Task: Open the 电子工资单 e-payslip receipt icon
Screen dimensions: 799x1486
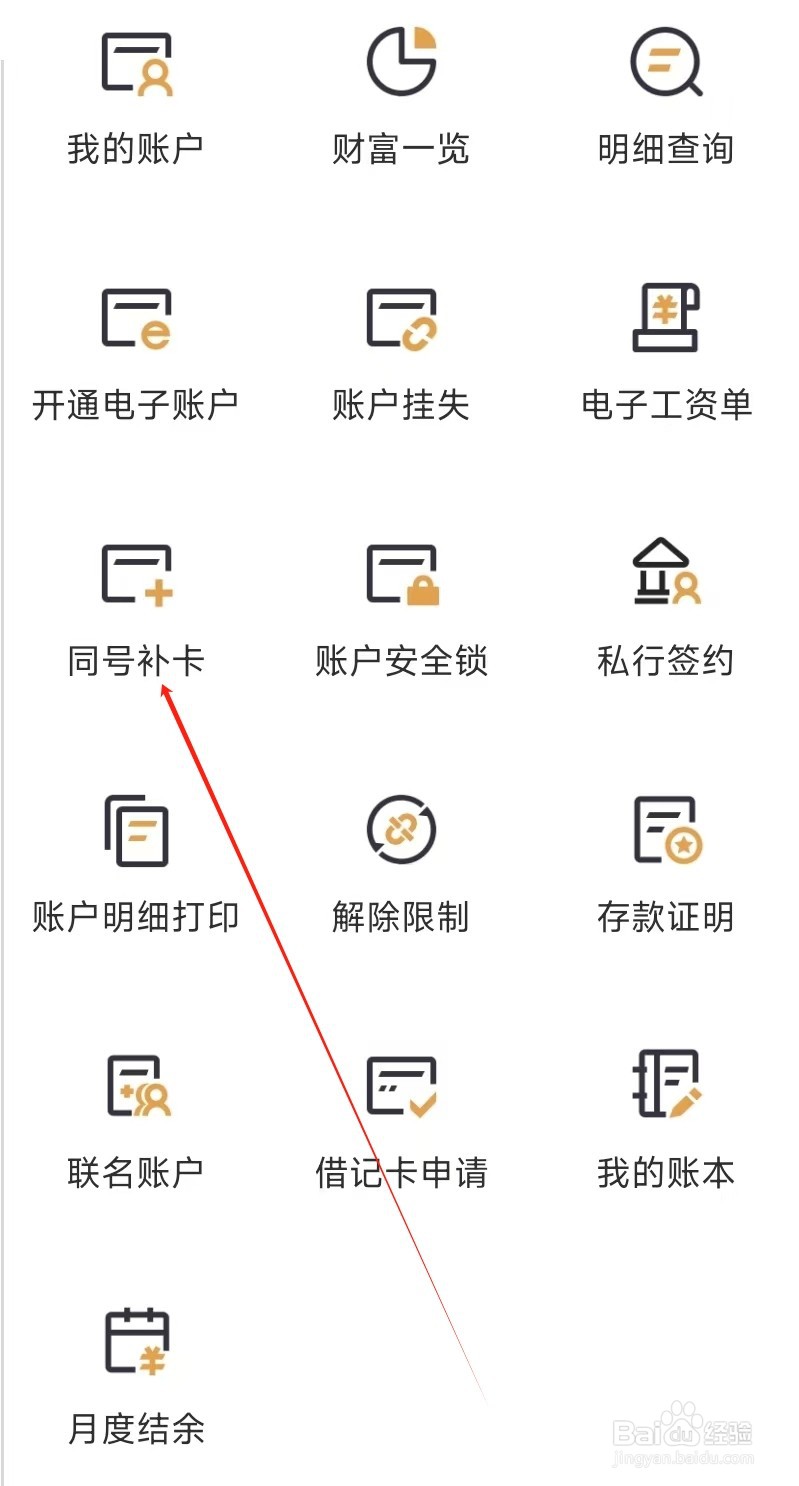Action: [x=665, y=318]
